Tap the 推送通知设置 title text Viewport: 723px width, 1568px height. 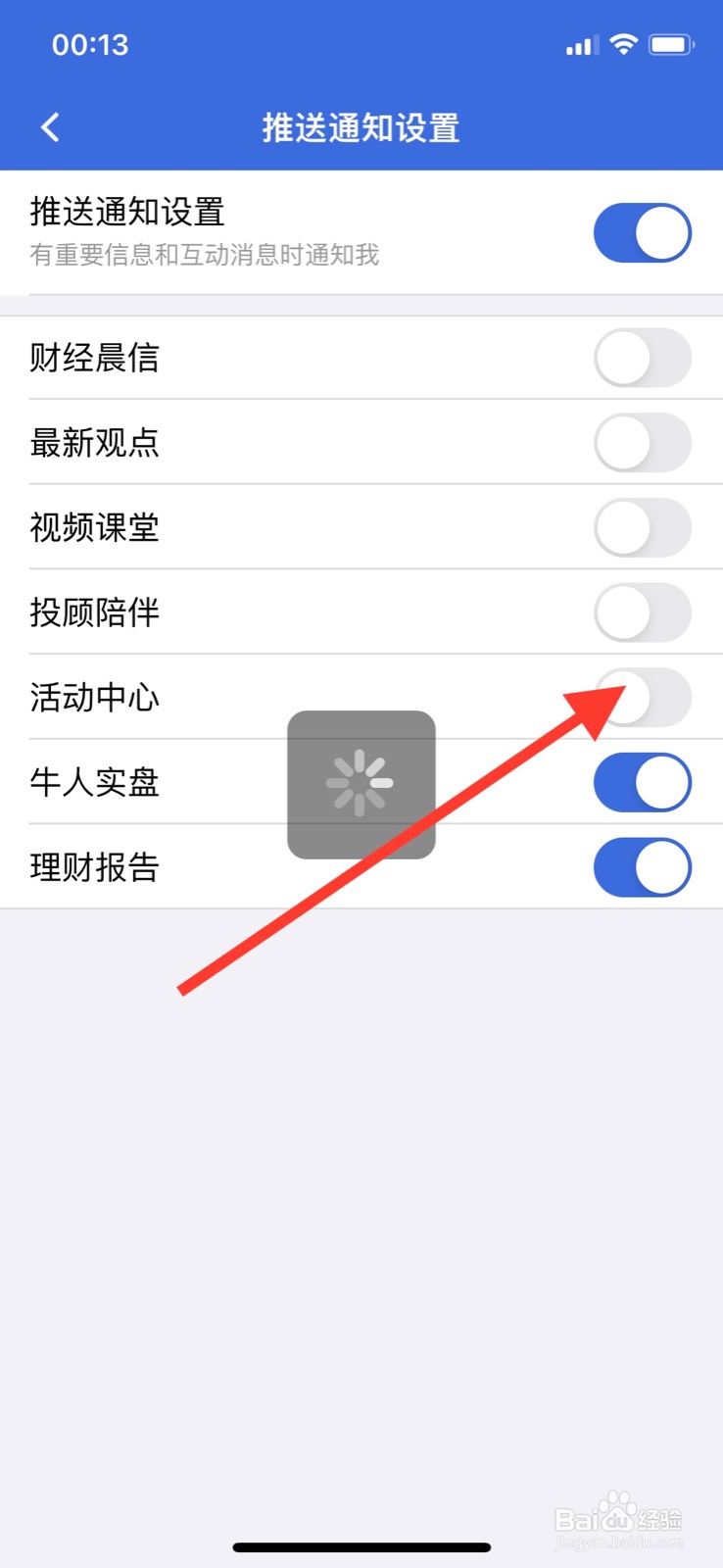(361, 127)
